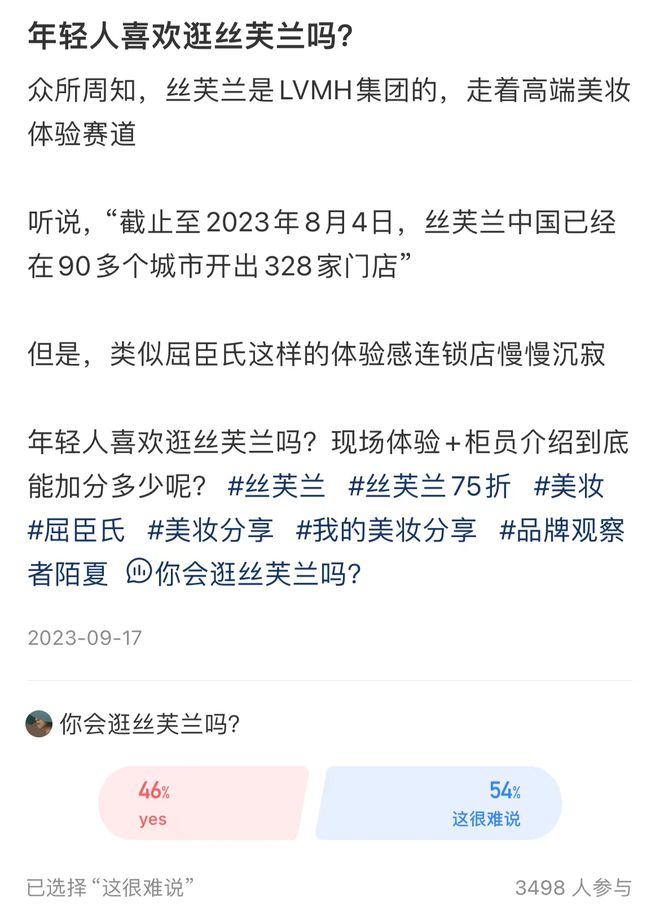Open the #丝芙兰75折 hashtag
The height and width of the screenshot is (915, 660).
tap(429, 486)
